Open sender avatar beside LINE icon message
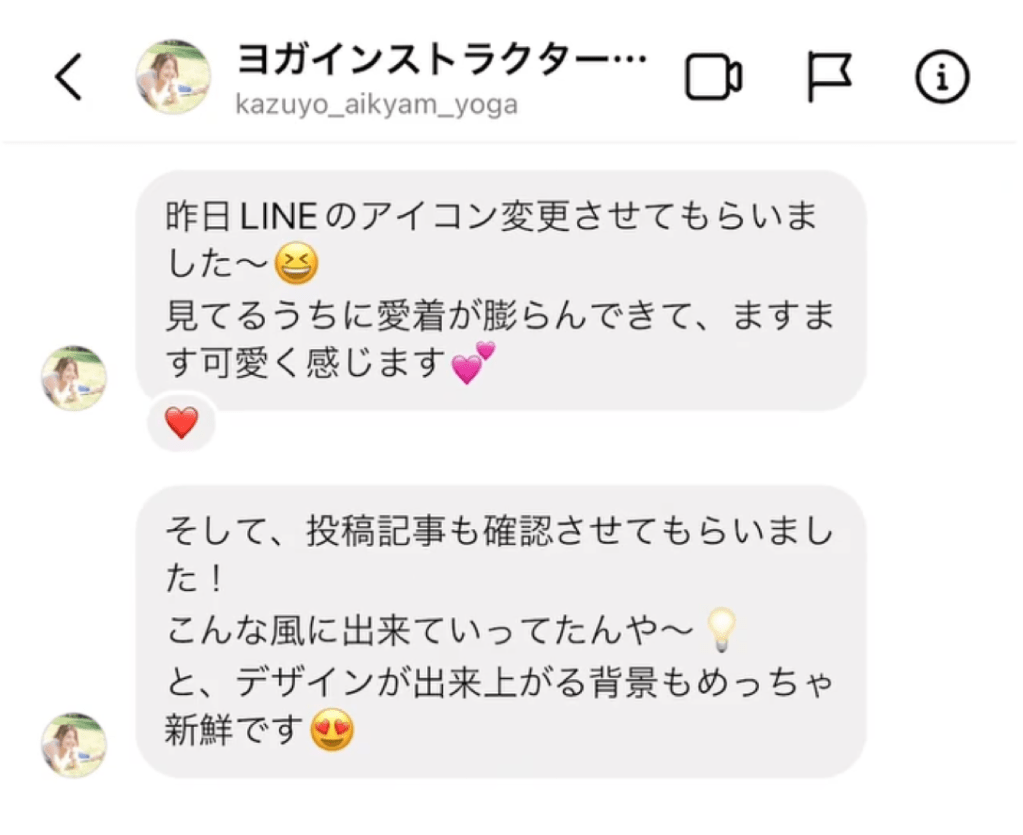The height and width of the screenshot is (835, 1023). pyautogui.click(x=73, y=378)
